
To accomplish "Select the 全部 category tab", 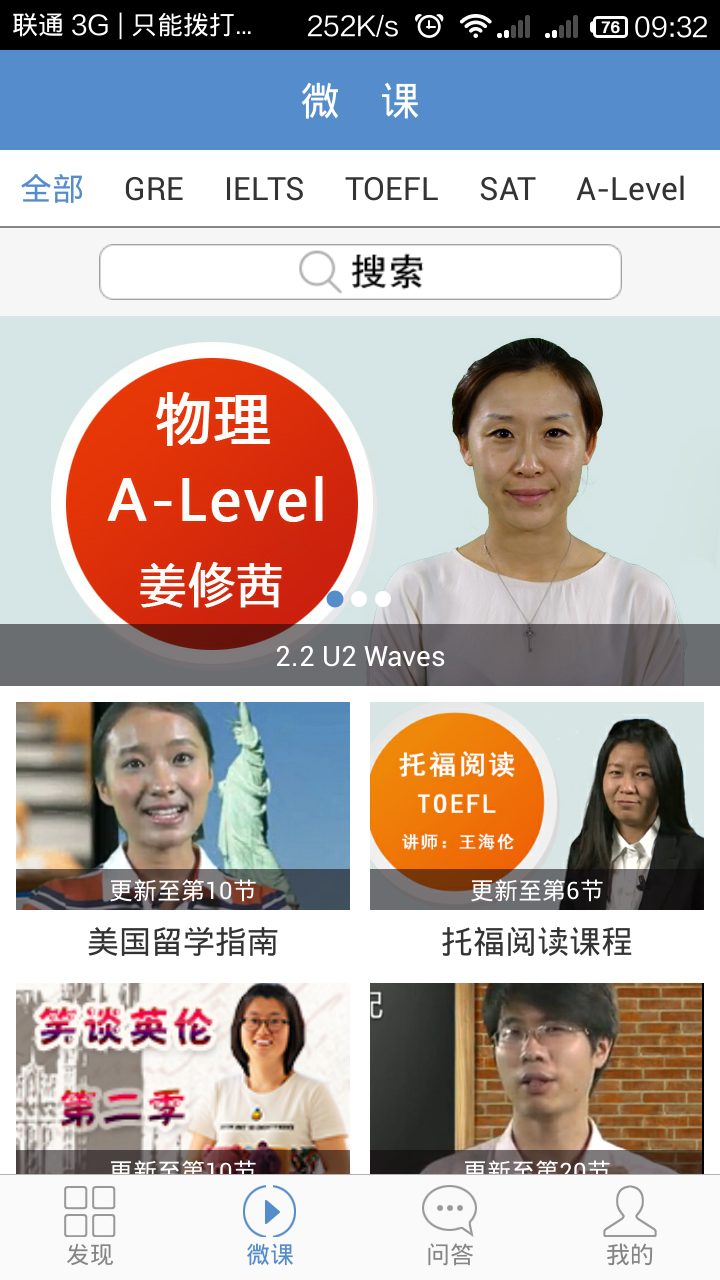I will tap(53, 189).
